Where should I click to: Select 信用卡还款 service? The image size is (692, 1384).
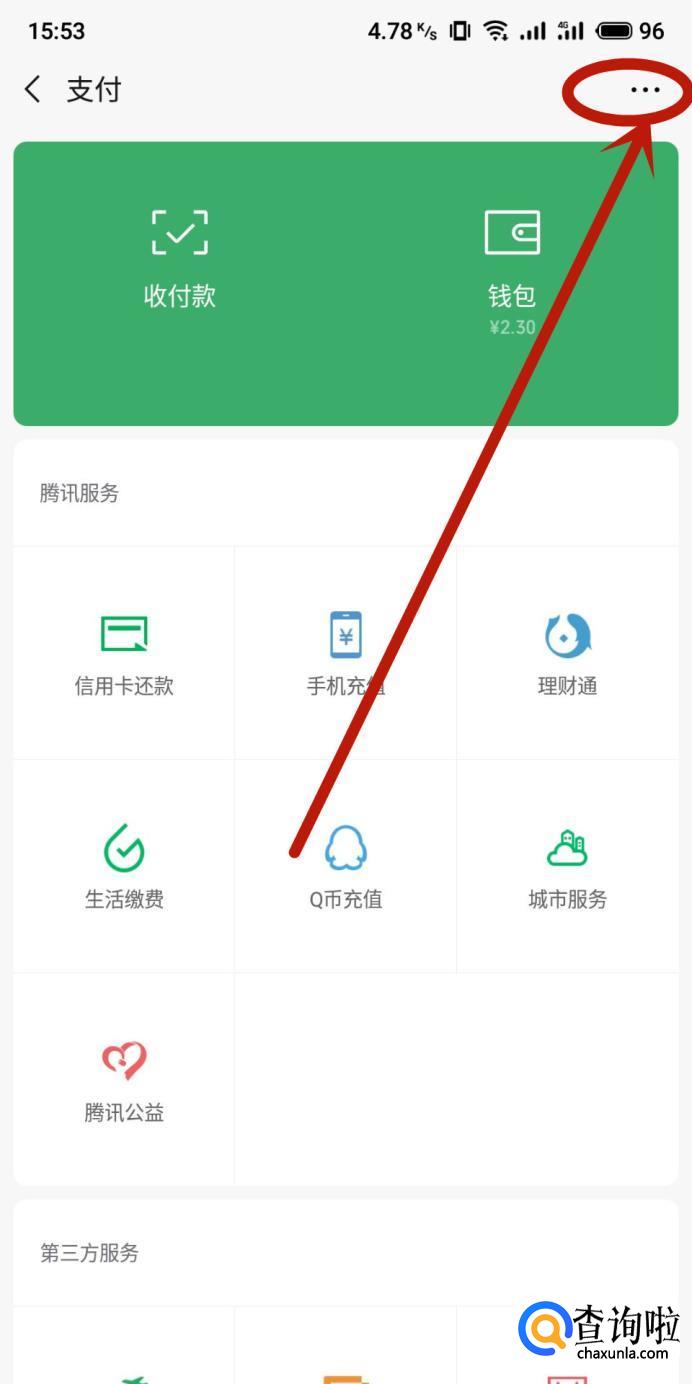[124, 653]
